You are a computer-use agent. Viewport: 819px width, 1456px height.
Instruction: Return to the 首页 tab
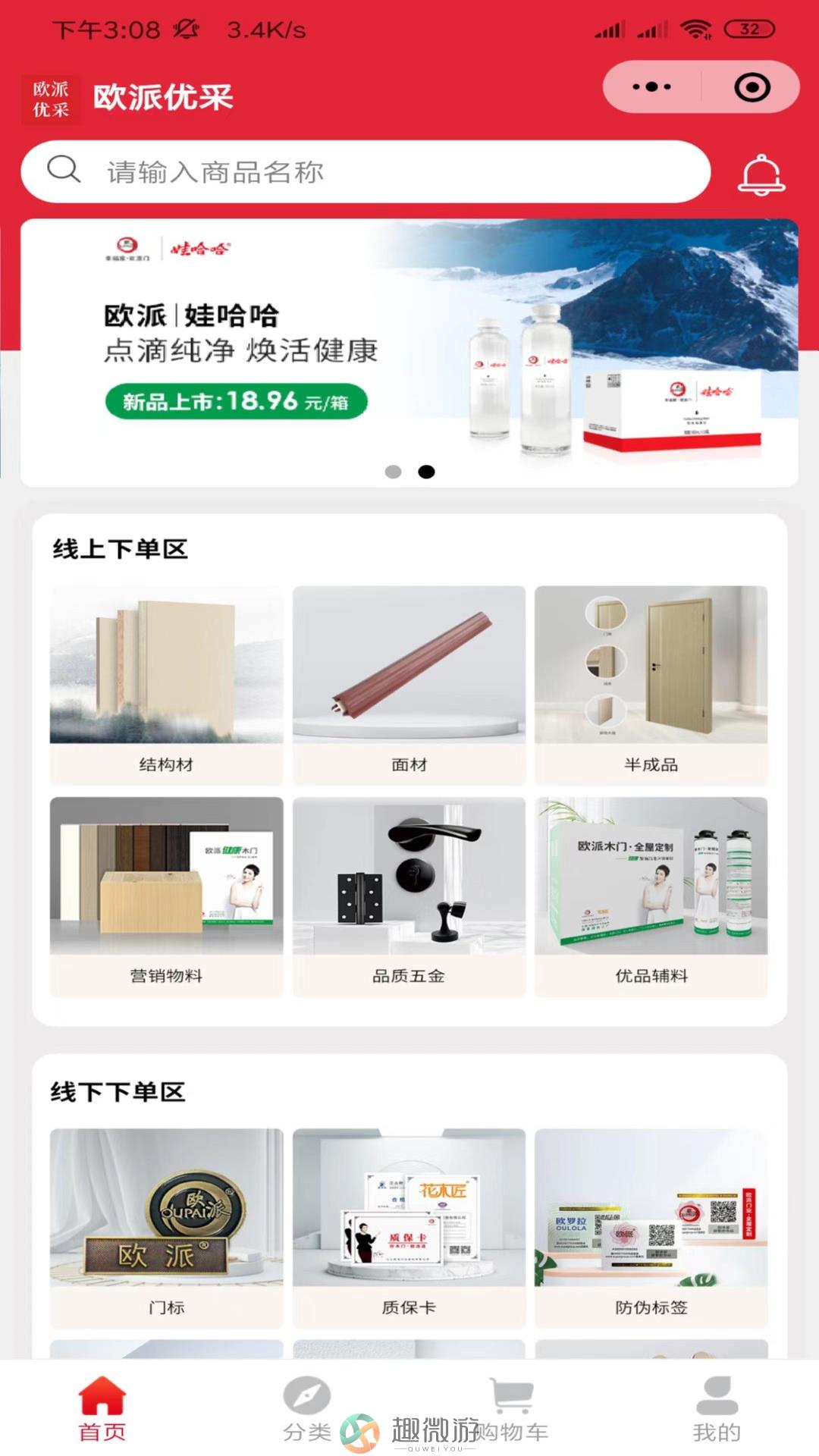click(x=102, y=1408)
